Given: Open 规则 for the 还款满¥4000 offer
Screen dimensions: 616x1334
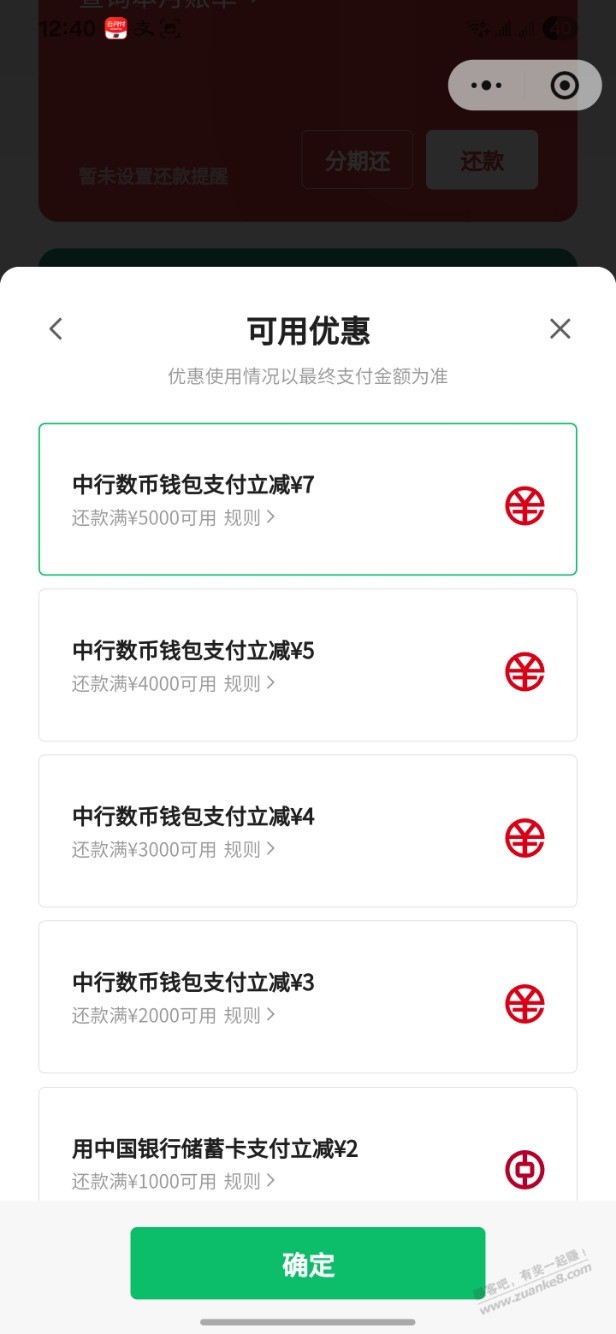Looking at the screenshot, I should (x=248, y=684).
